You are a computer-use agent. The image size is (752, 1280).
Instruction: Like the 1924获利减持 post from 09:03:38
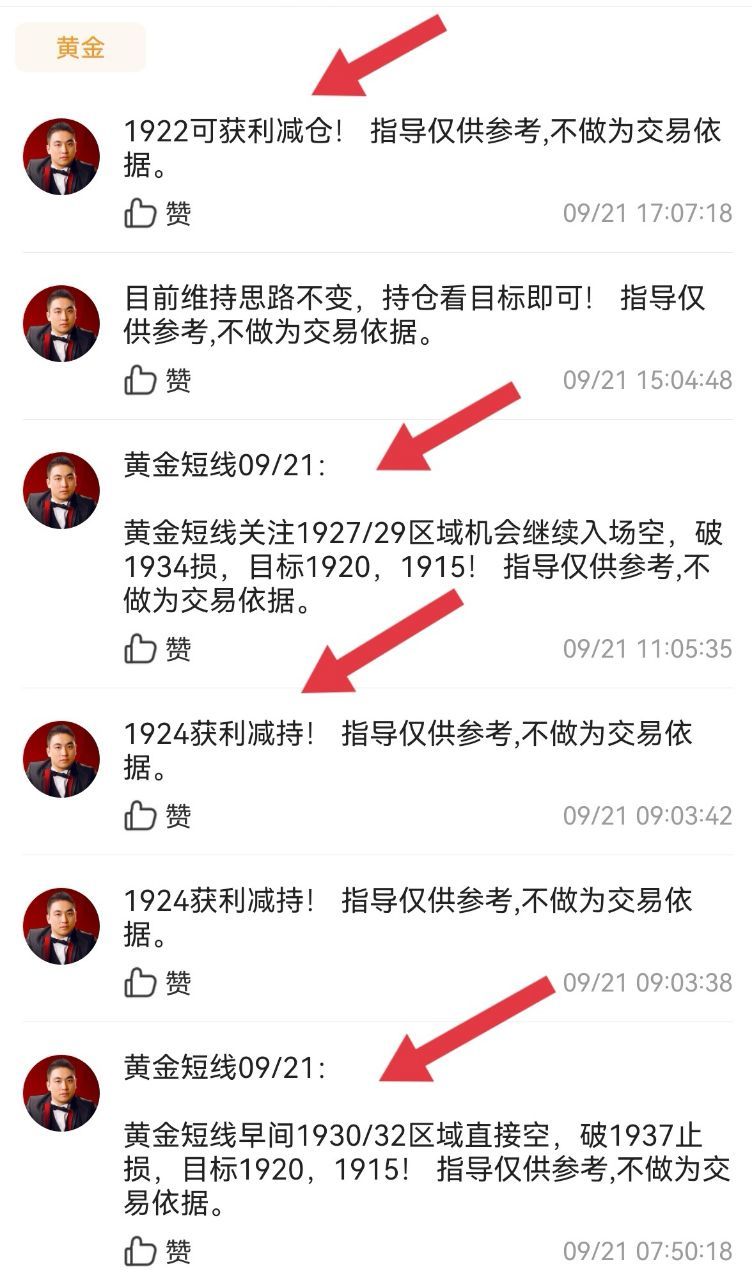(x=141, y=983)
